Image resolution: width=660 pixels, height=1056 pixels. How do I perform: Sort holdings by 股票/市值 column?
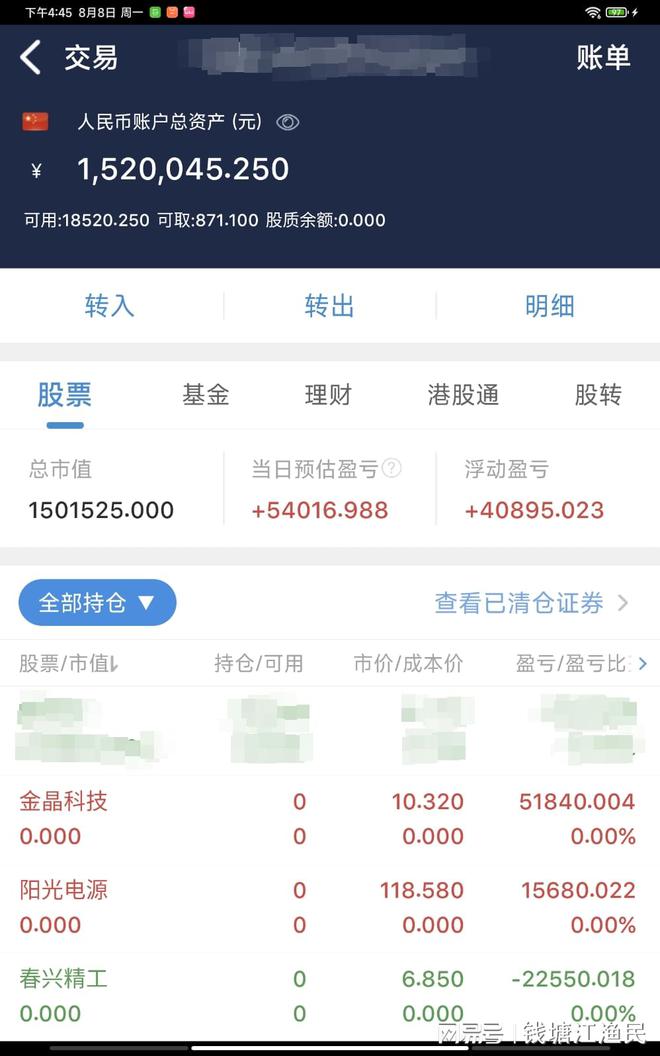coord(69,663)
